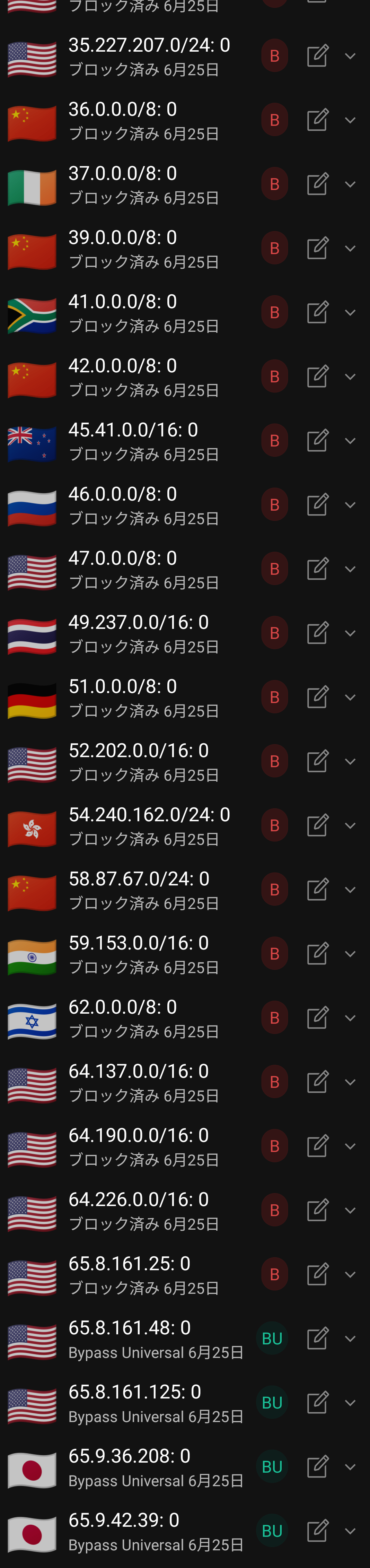Screen dimensions: 370x1568
Task: Edit the 64.190.0.0/16 rule
Action: tap(318, 1146)
